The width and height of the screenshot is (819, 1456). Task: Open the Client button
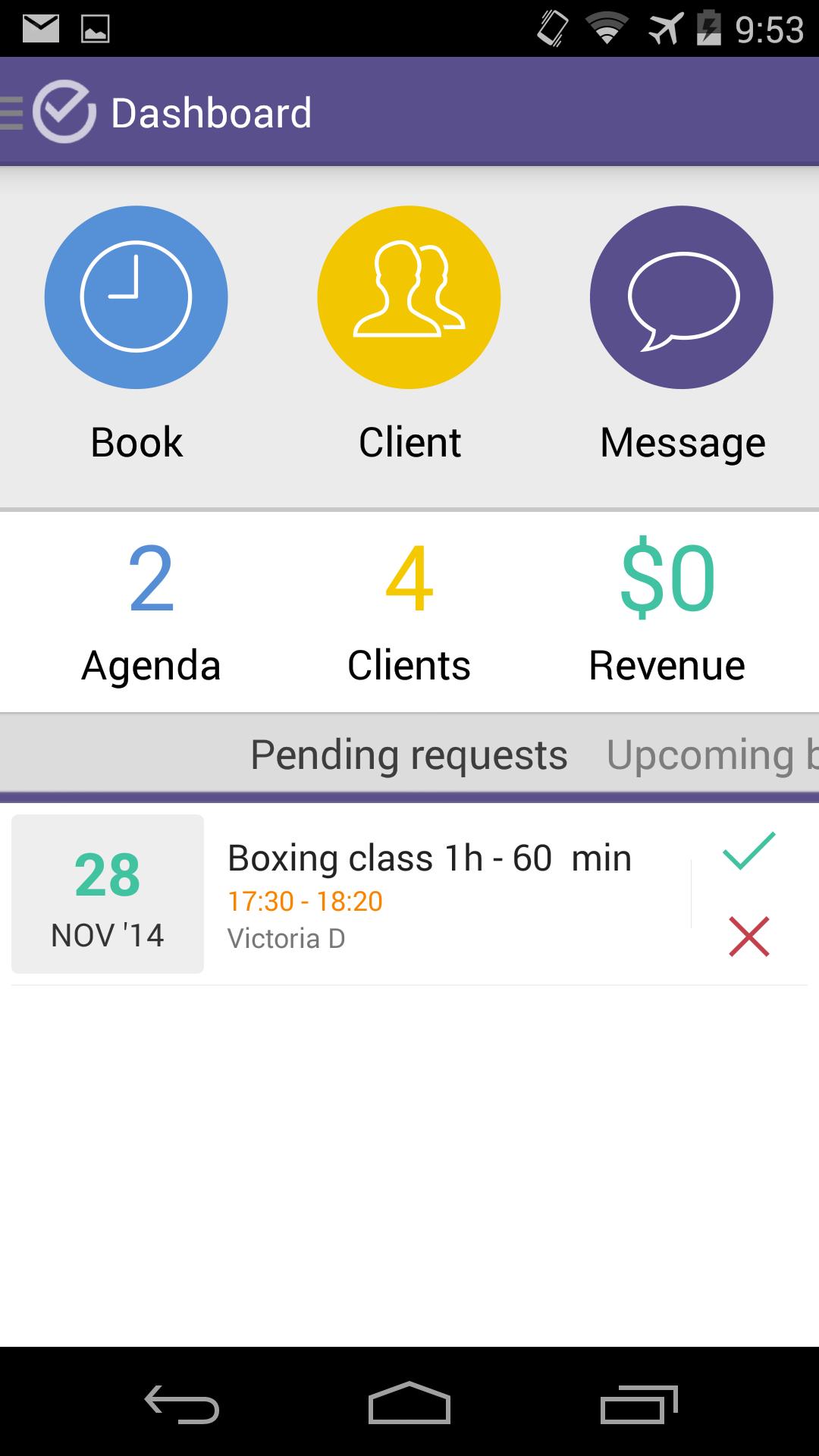[x=409, y=297]
